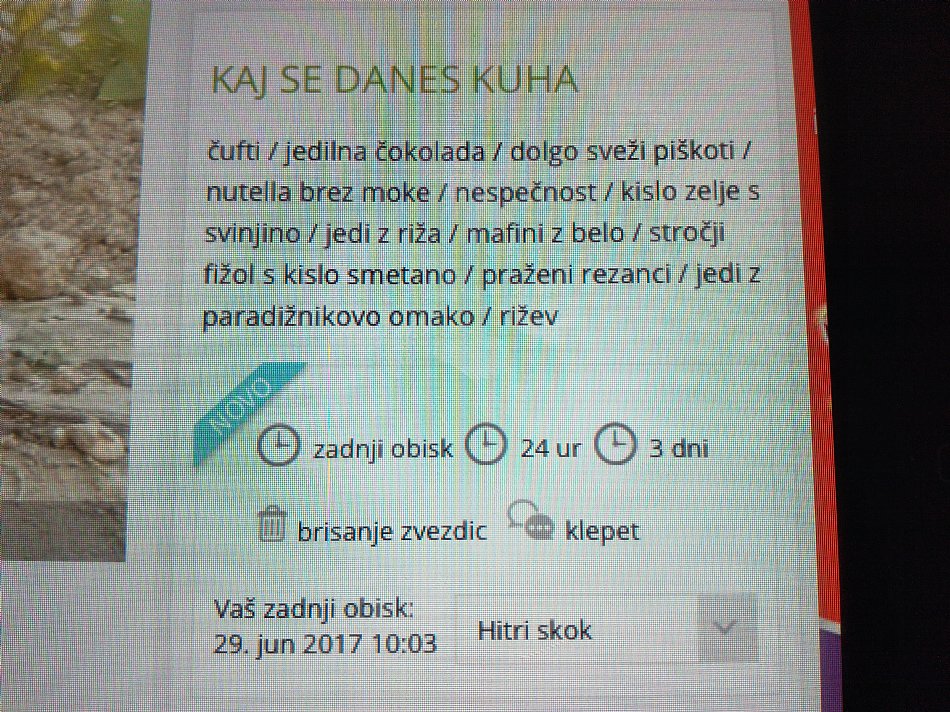Filter posts to last '3 dni'

pyautogui.click(x=678, y=448)
